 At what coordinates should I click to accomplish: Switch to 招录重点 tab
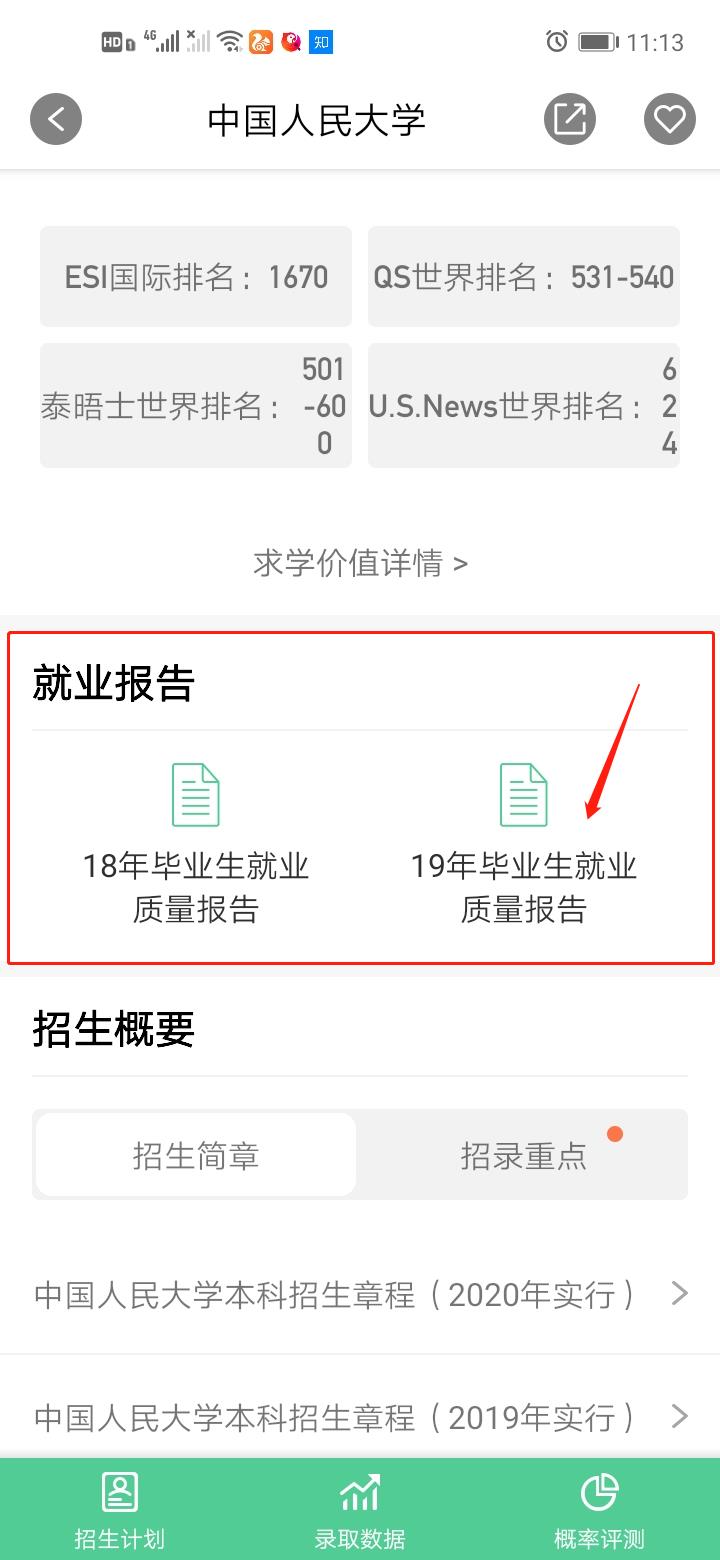[523, 1156]
